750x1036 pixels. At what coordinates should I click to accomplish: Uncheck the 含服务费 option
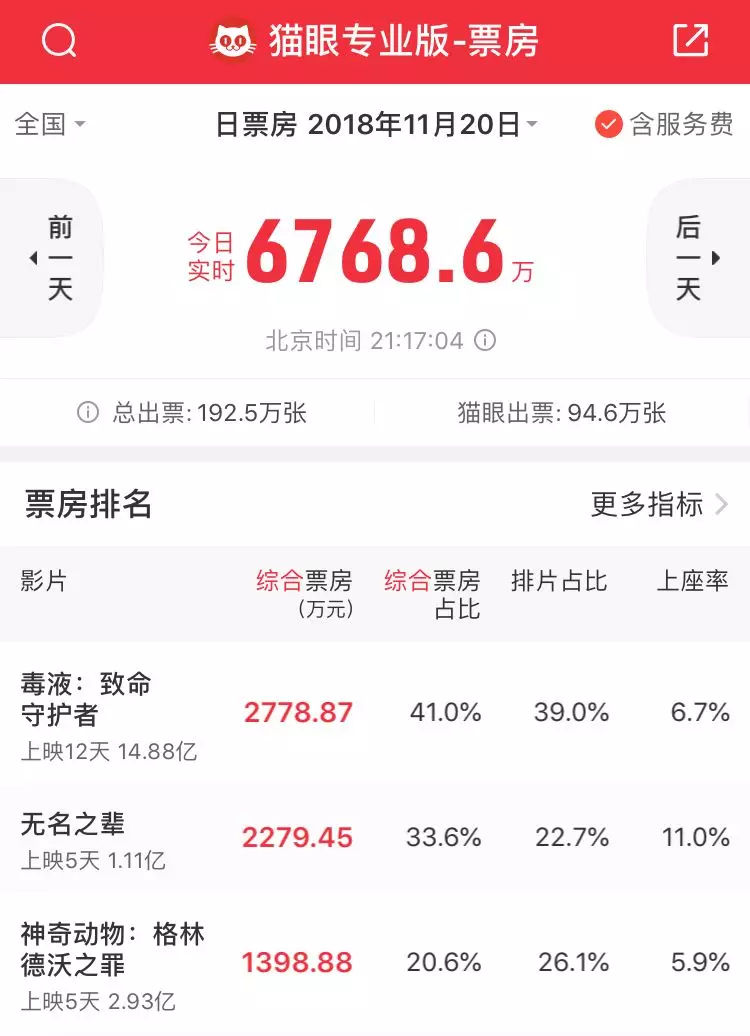click(x=664, y=124)
